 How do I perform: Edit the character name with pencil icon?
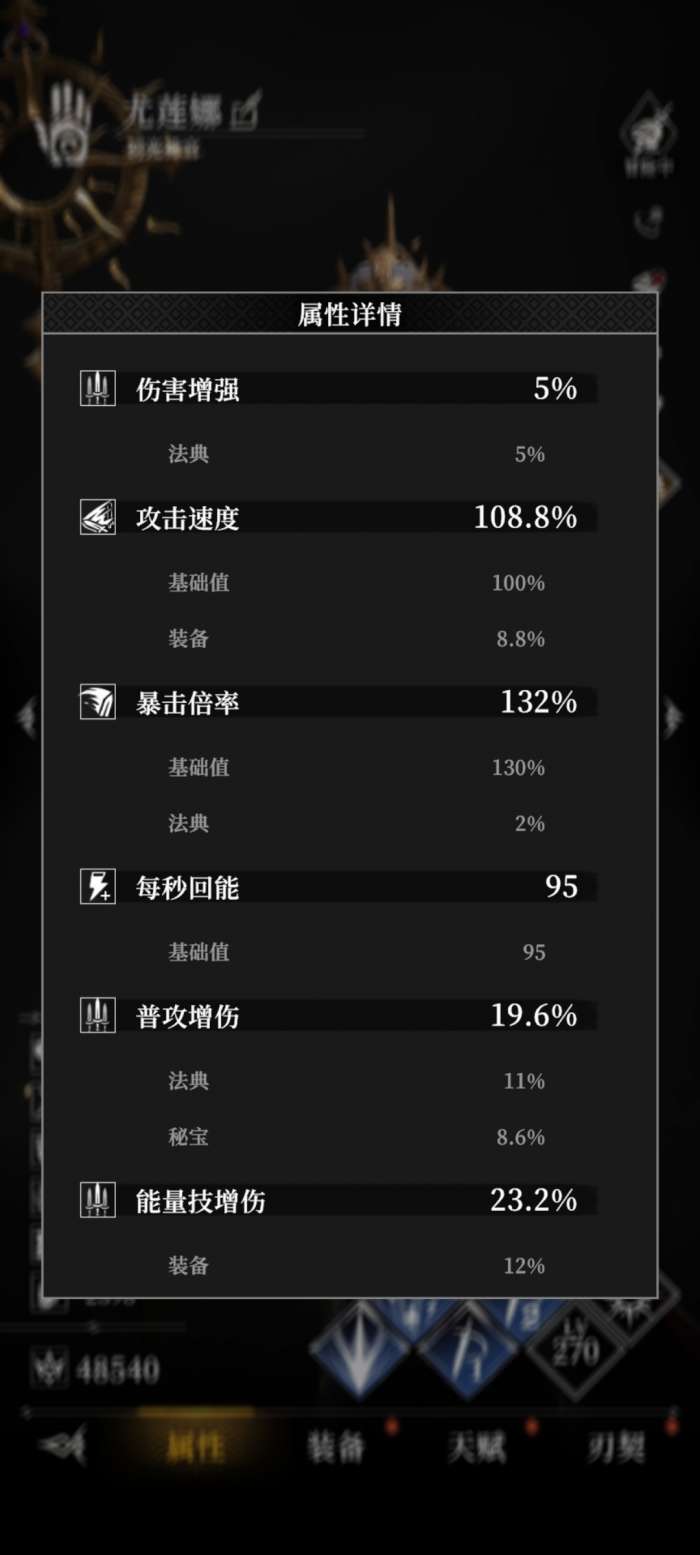click(x=244, y=112)
